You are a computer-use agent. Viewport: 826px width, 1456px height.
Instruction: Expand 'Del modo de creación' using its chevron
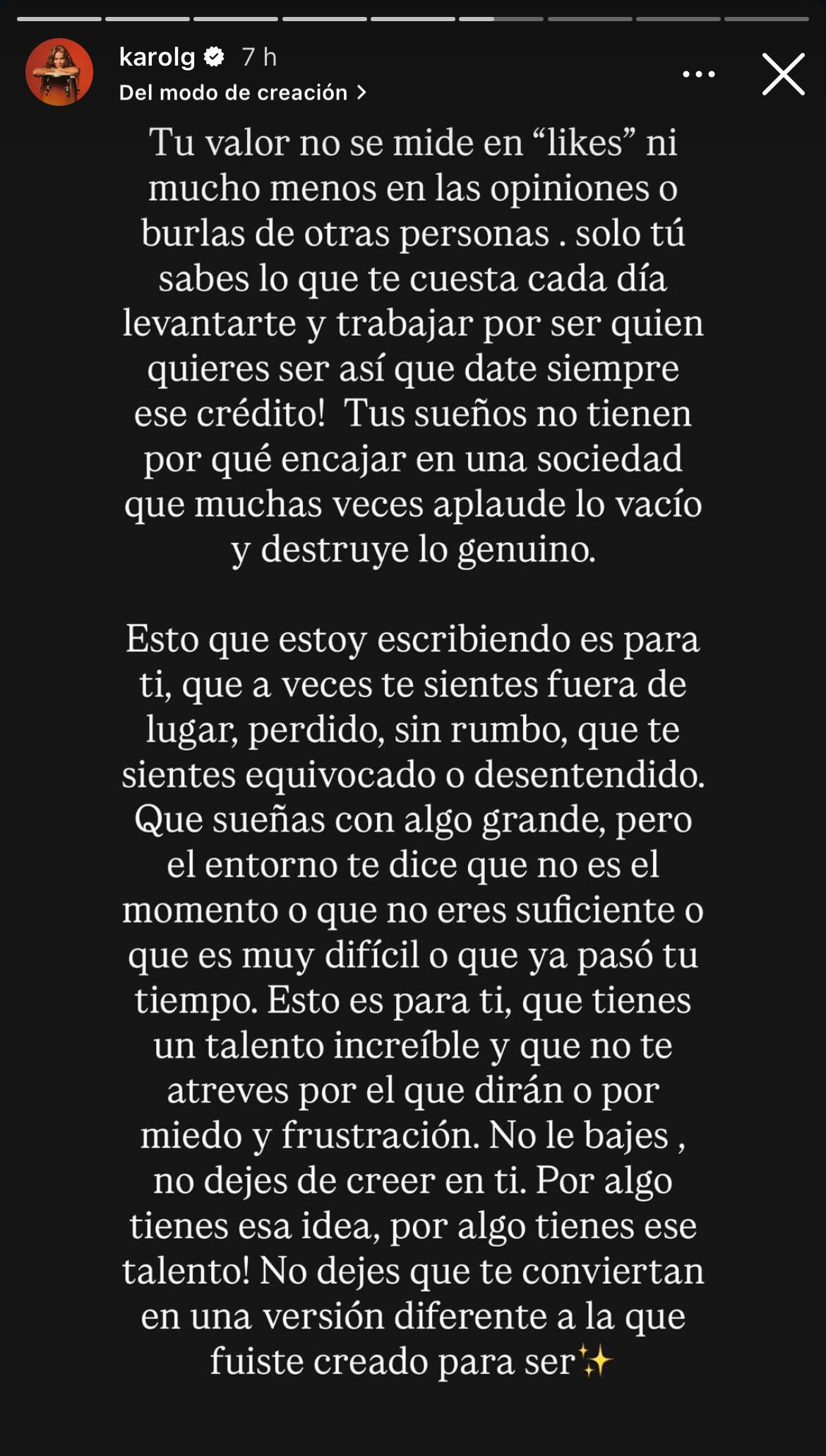(361, 92)
